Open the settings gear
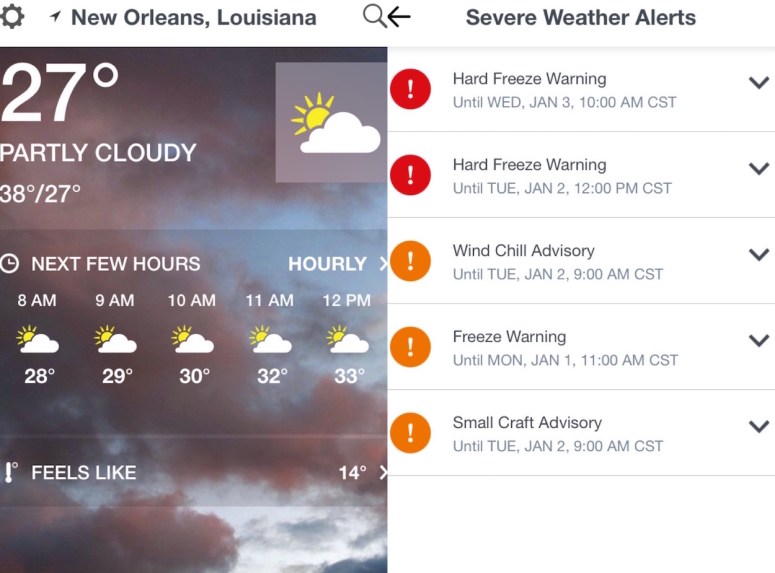 pyautogui.click(x=14, y=17)
